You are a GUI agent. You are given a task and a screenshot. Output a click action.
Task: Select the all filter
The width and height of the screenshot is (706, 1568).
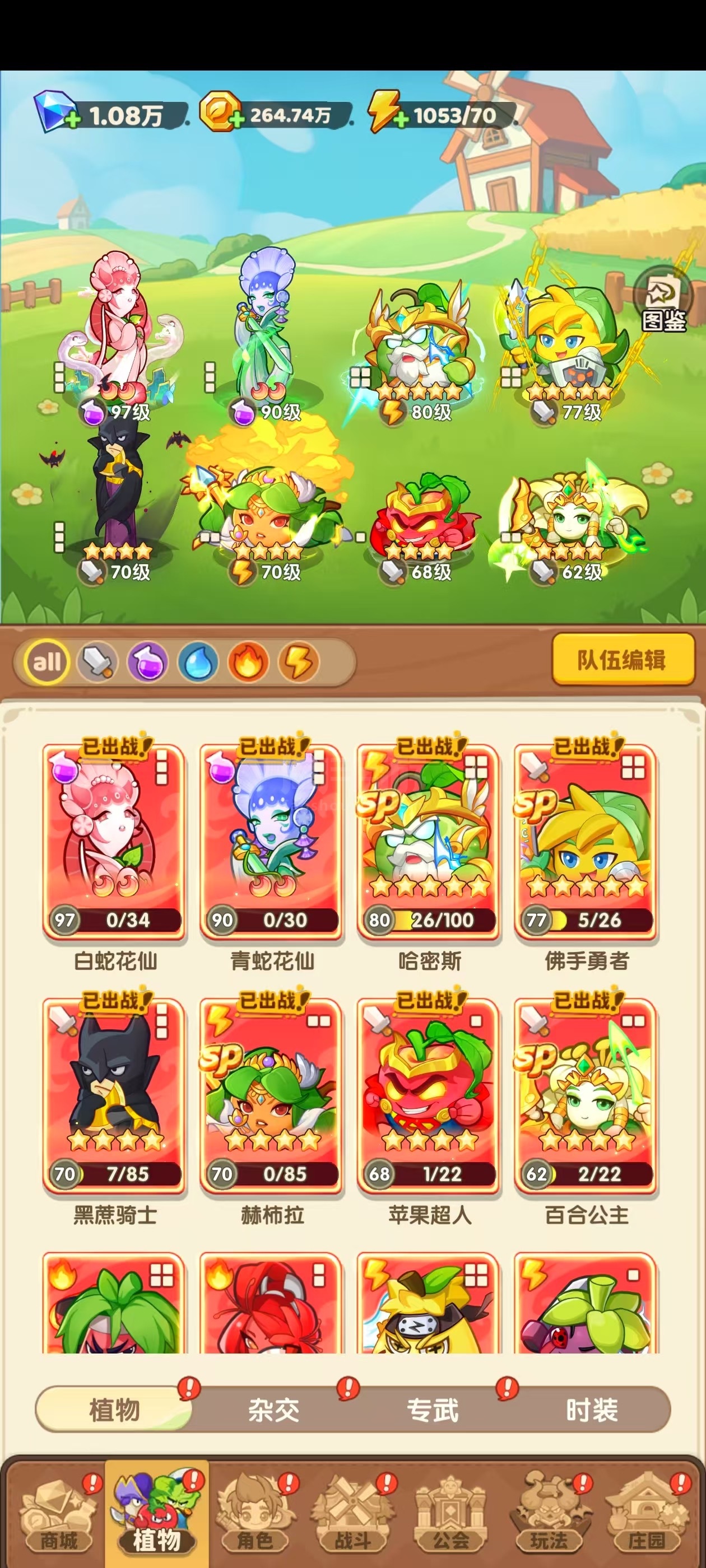[47, 662]
